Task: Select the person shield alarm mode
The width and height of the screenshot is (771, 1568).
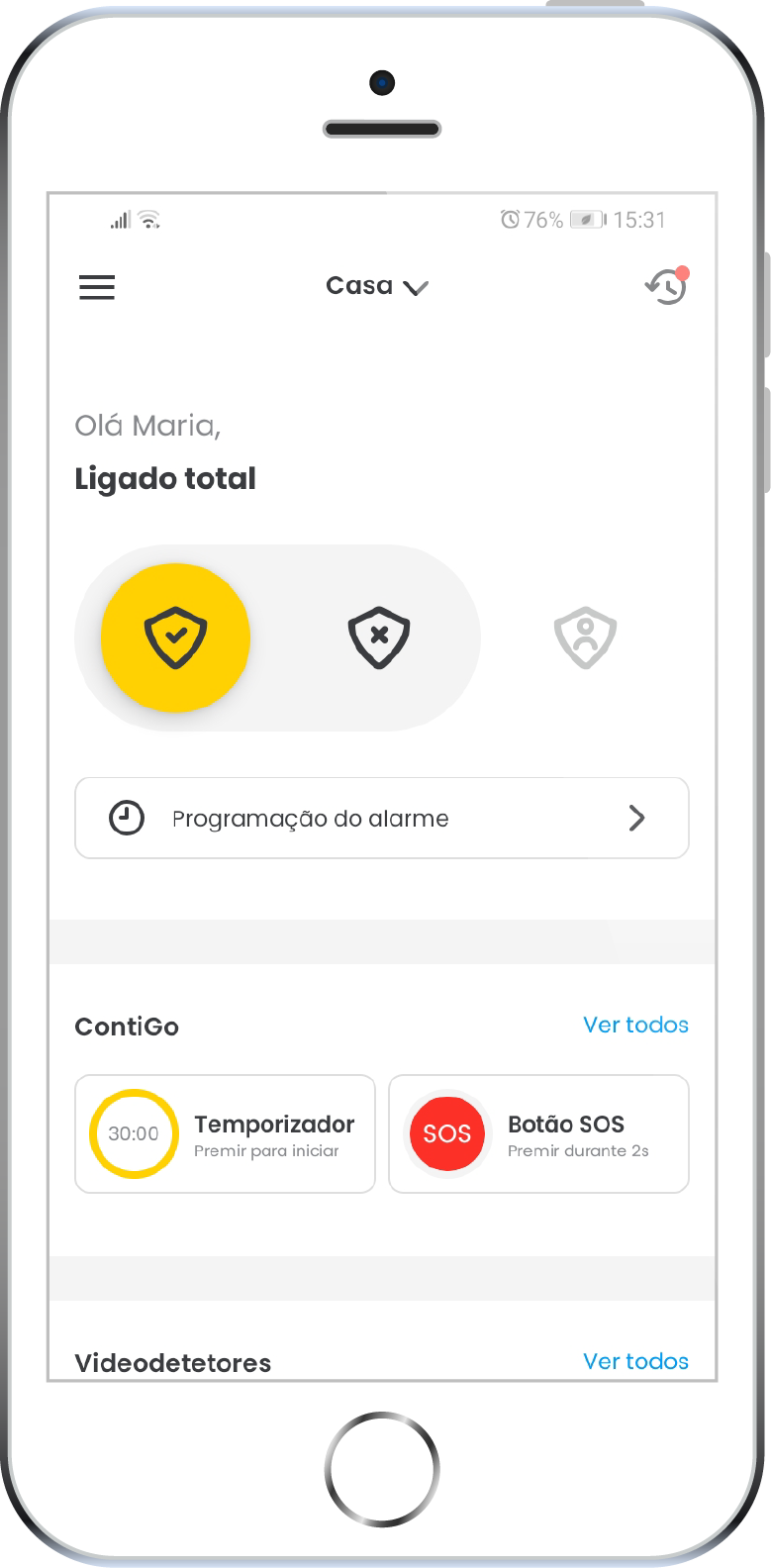Action: (x=585, y=637)
